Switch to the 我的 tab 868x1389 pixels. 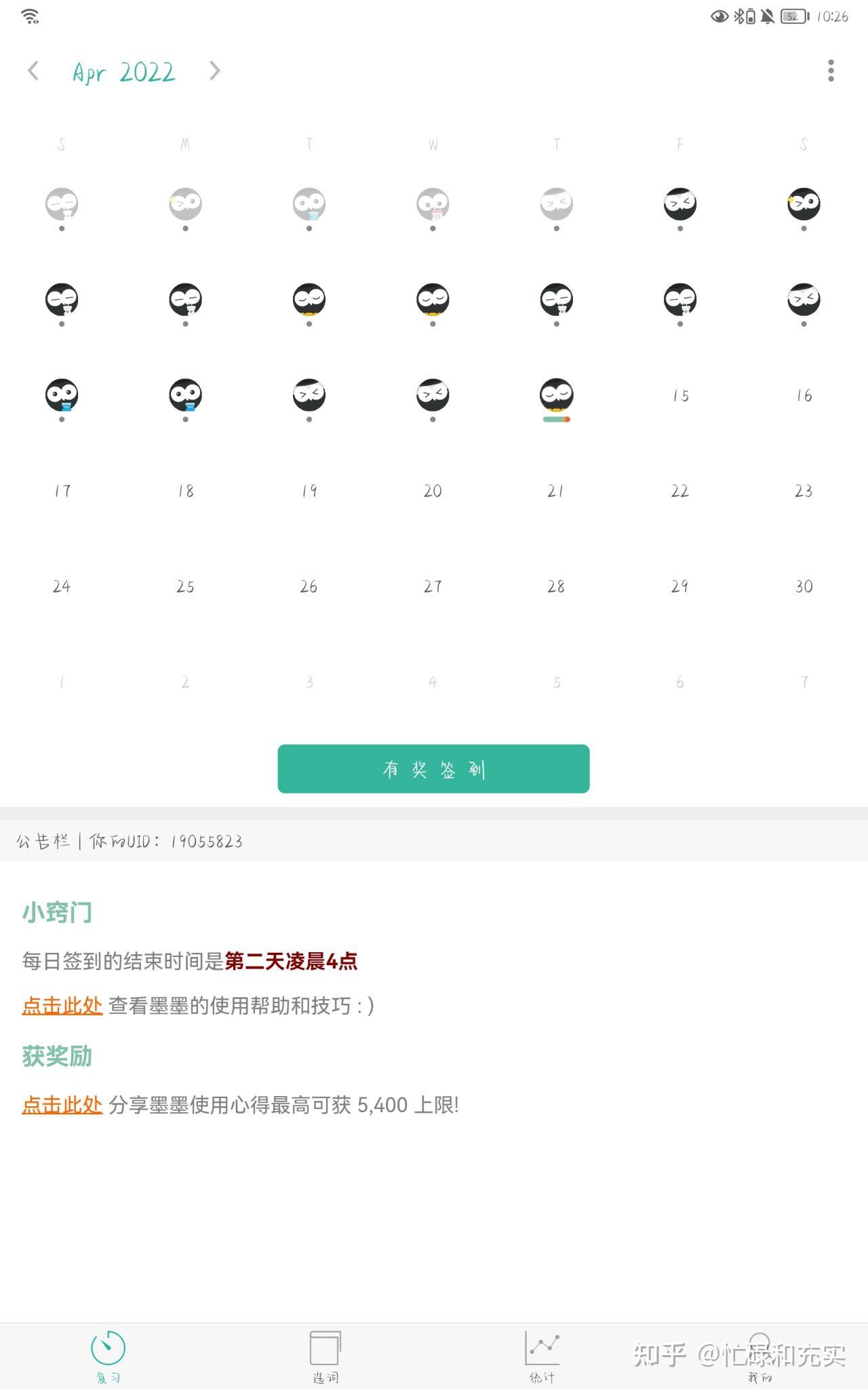759,1356
